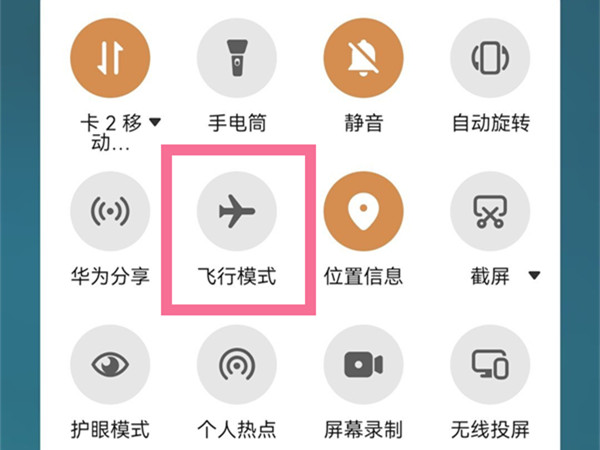
Task: Open 无线投屏 wireless projection
Action: click(490, 365)
